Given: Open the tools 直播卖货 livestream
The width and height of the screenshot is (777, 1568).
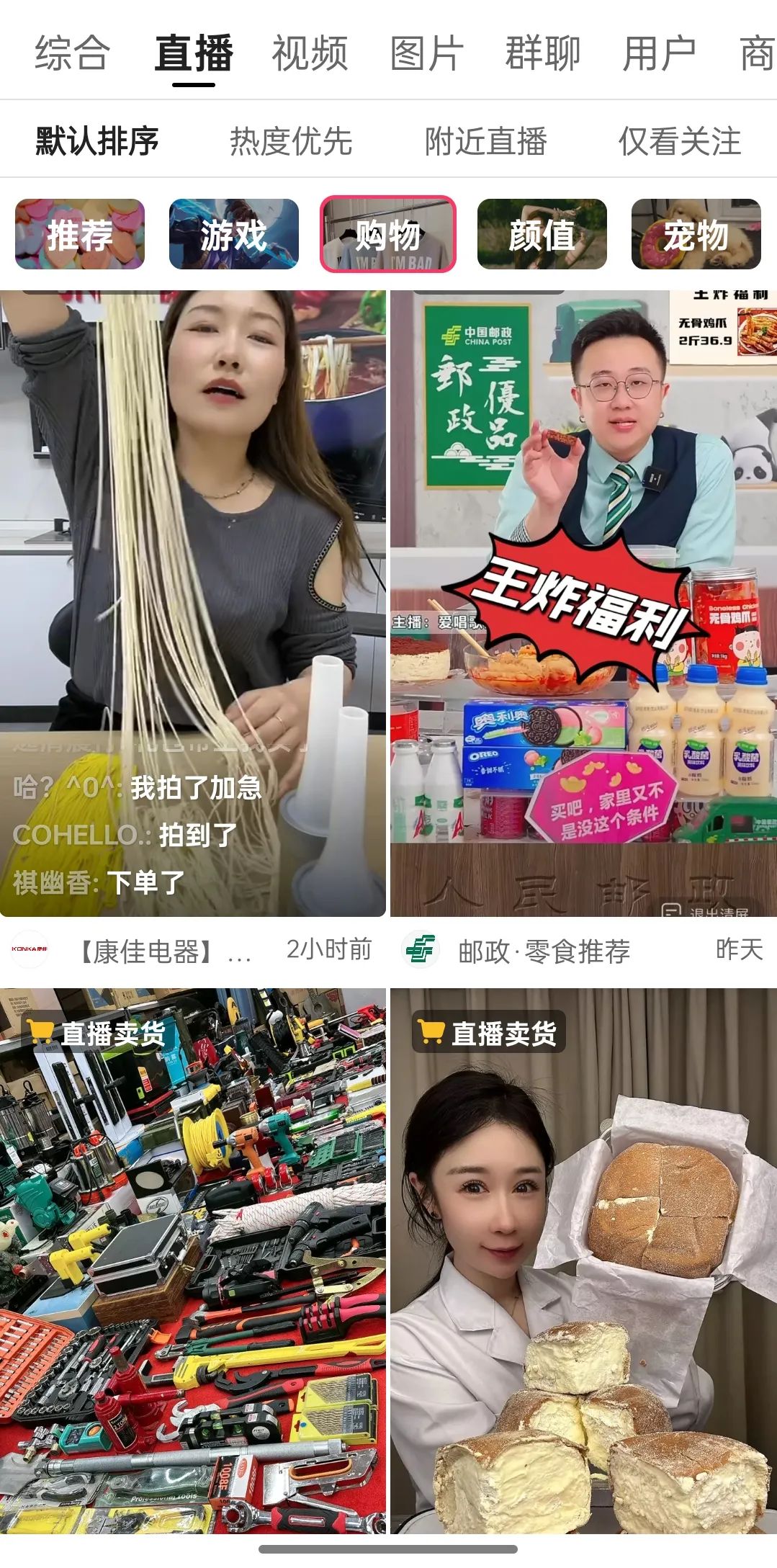Looking at the screenshot, I should pyautogui.click(x=192, y=1260).
